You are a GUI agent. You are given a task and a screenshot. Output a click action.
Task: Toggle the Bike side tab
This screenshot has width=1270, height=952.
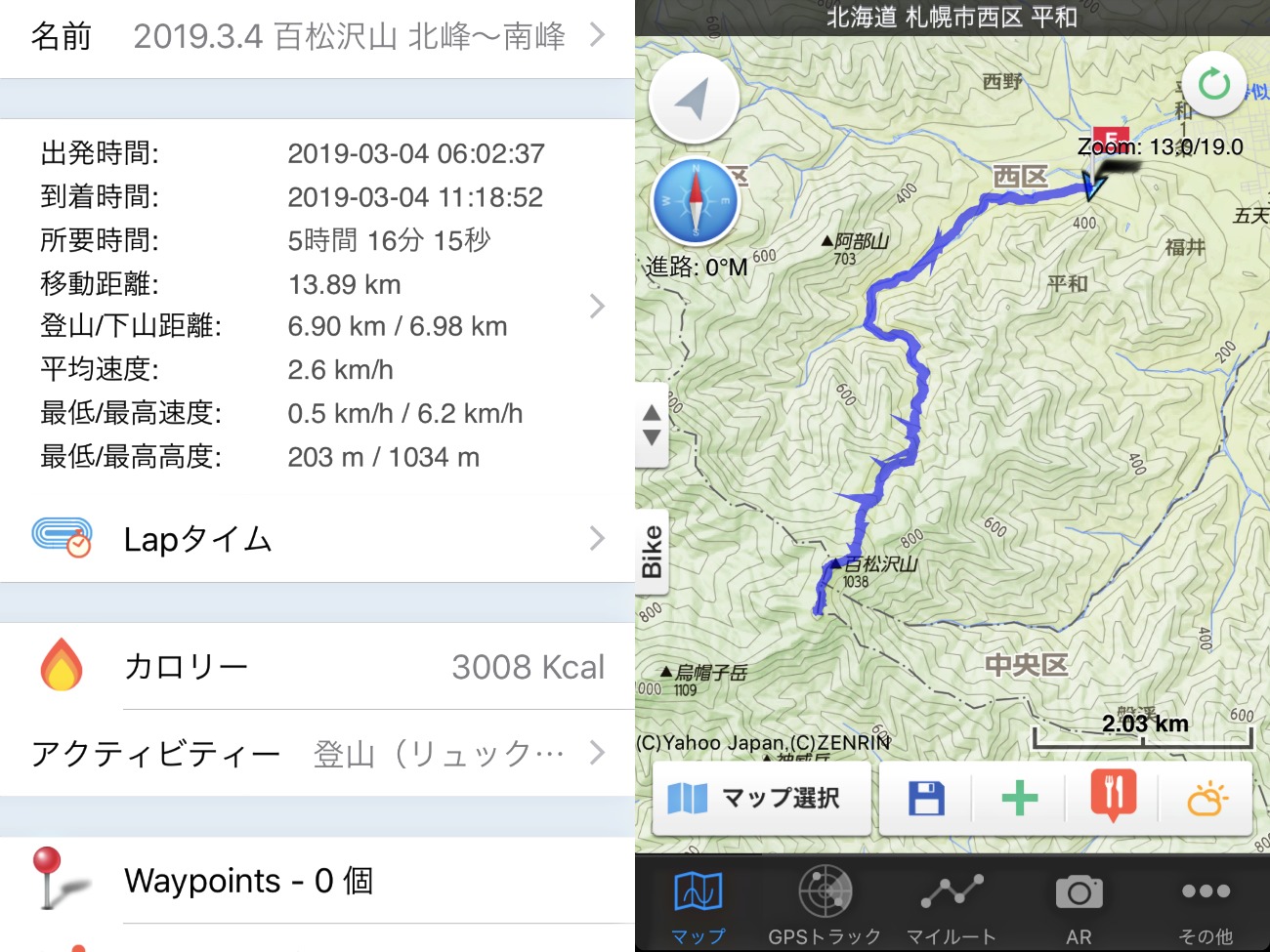[x=652, y=552]
